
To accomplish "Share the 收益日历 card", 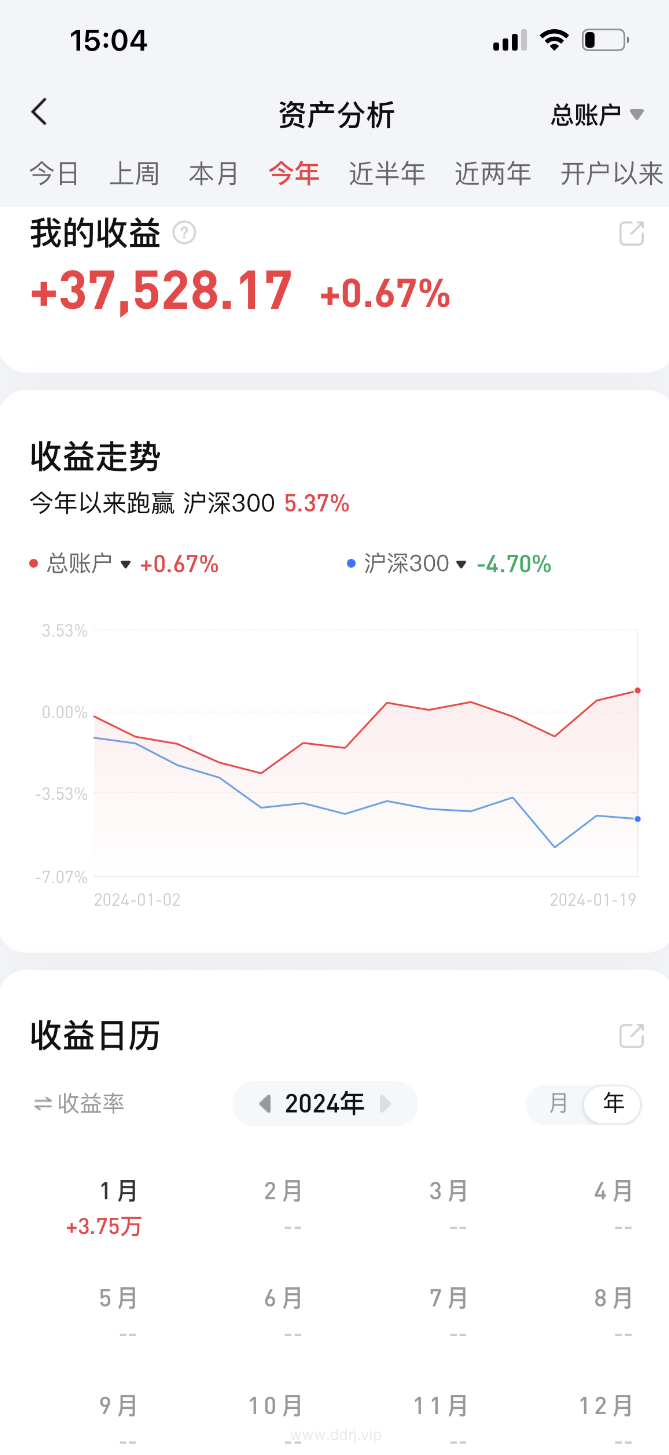I will [631, 1035].
